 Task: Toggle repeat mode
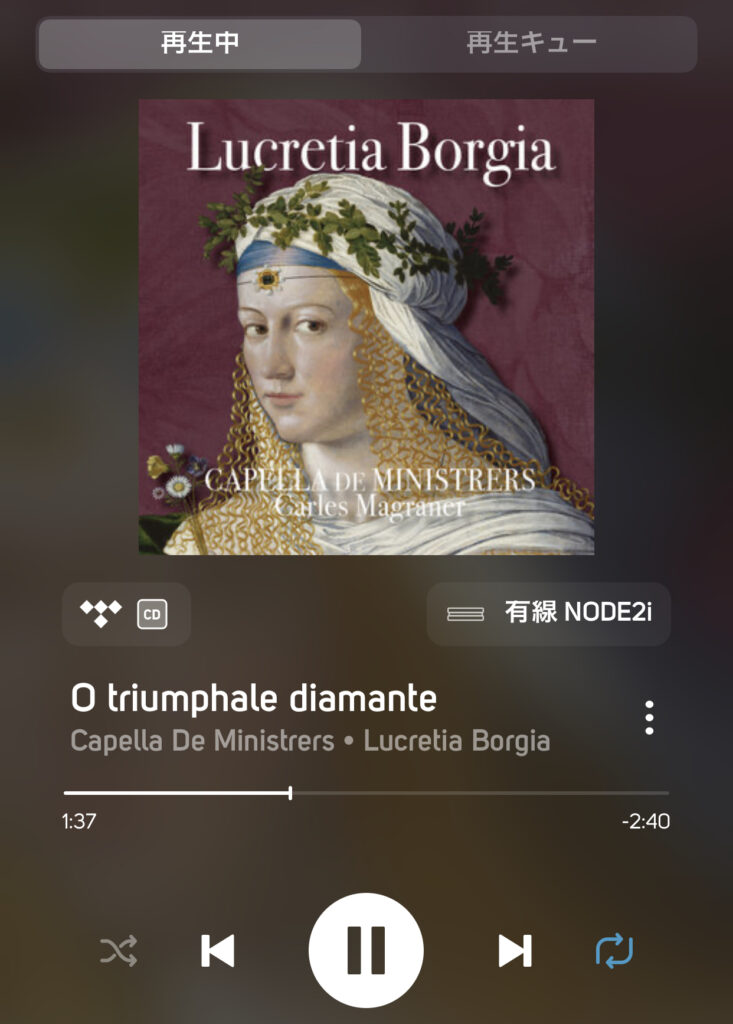click(x=614, y=950)
